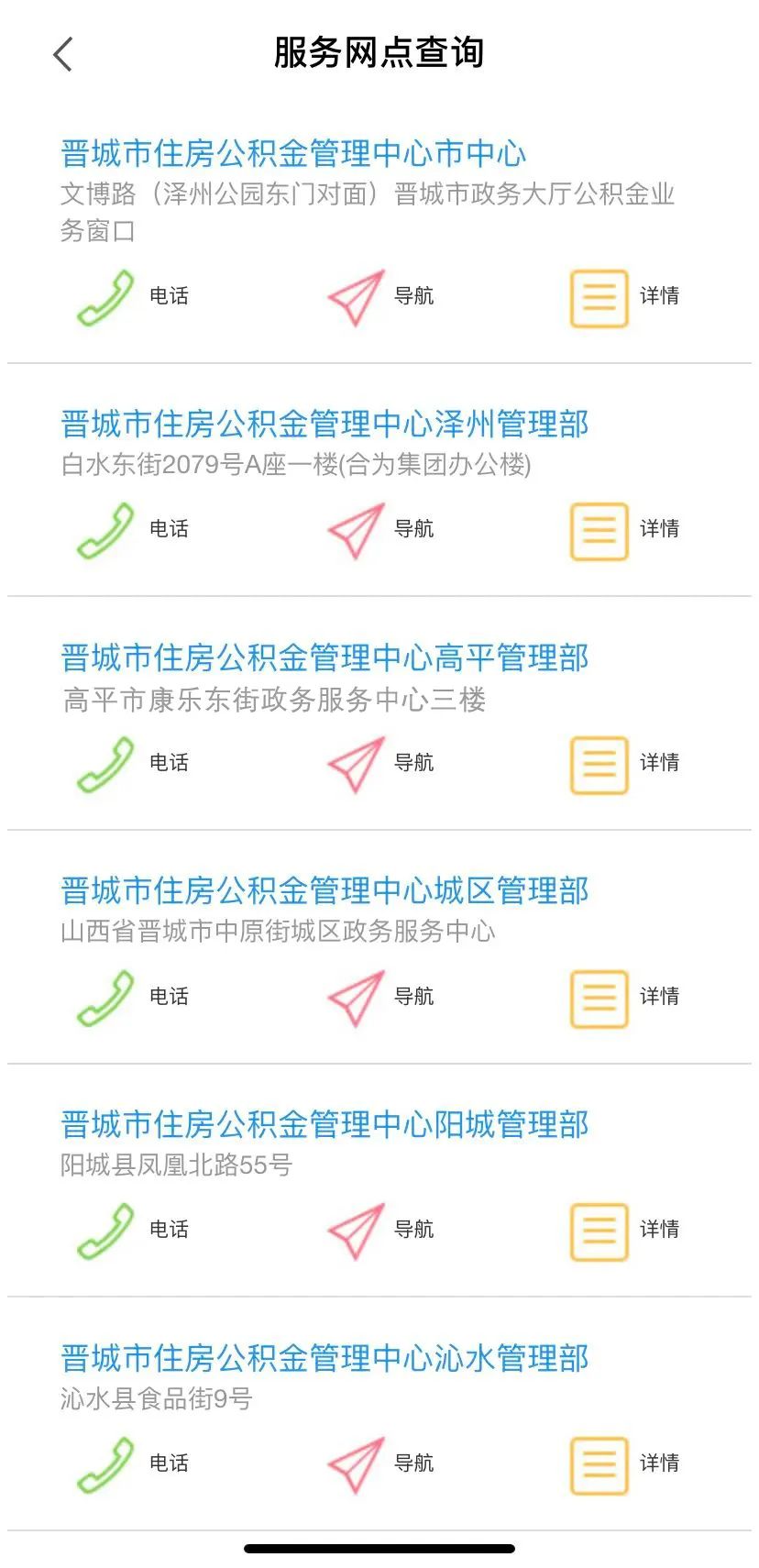View 详情 for 市中心 service point
Image resolution: width=759 pixels, height=1568 pixels.
pyautogui.click(x=624, y=297)
